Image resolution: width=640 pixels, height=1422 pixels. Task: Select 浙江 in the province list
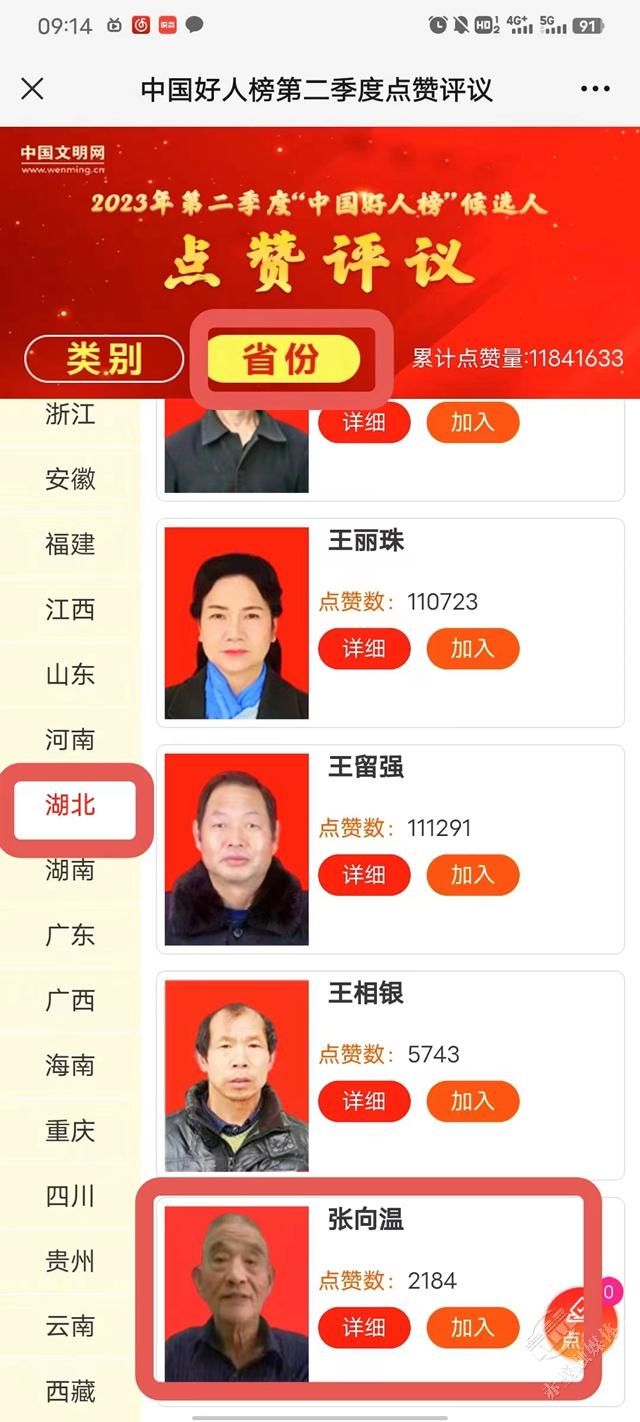(x=70, y=414)
